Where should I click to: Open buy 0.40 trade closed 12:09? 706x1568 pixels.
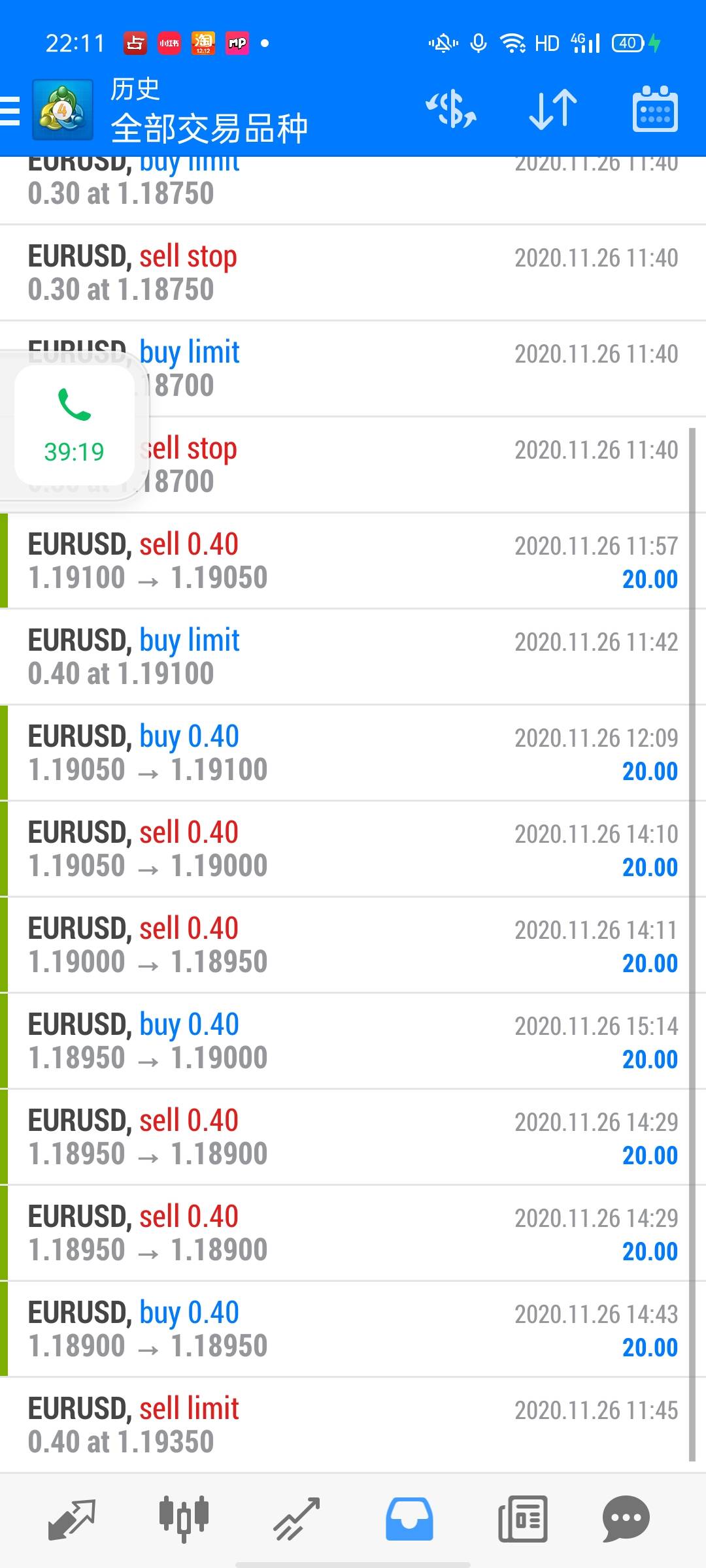click(x=353, y=753)
